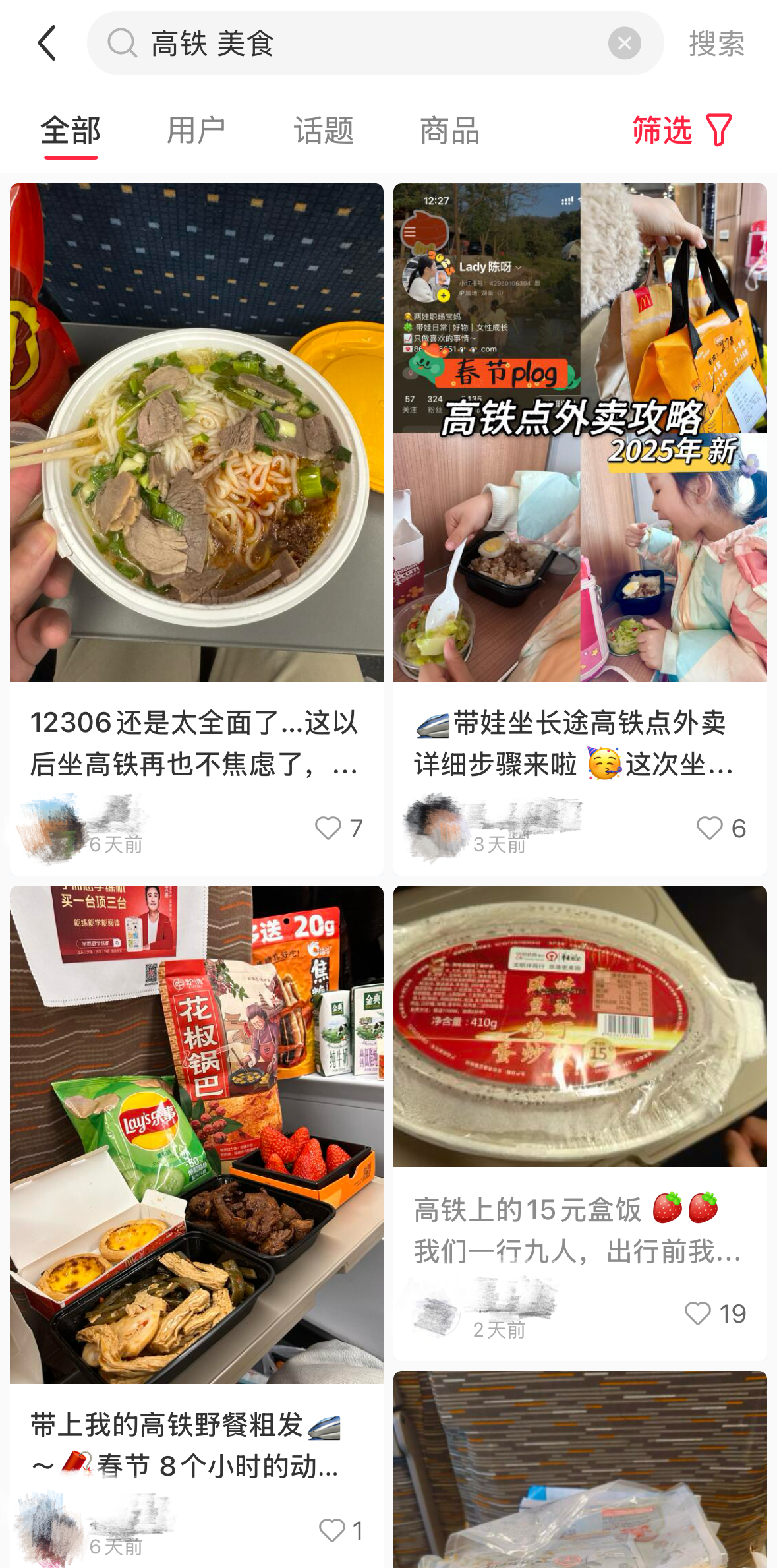Switch to the 用户 tab
This screenshot has width=777, height=1568.
[196, 131]
